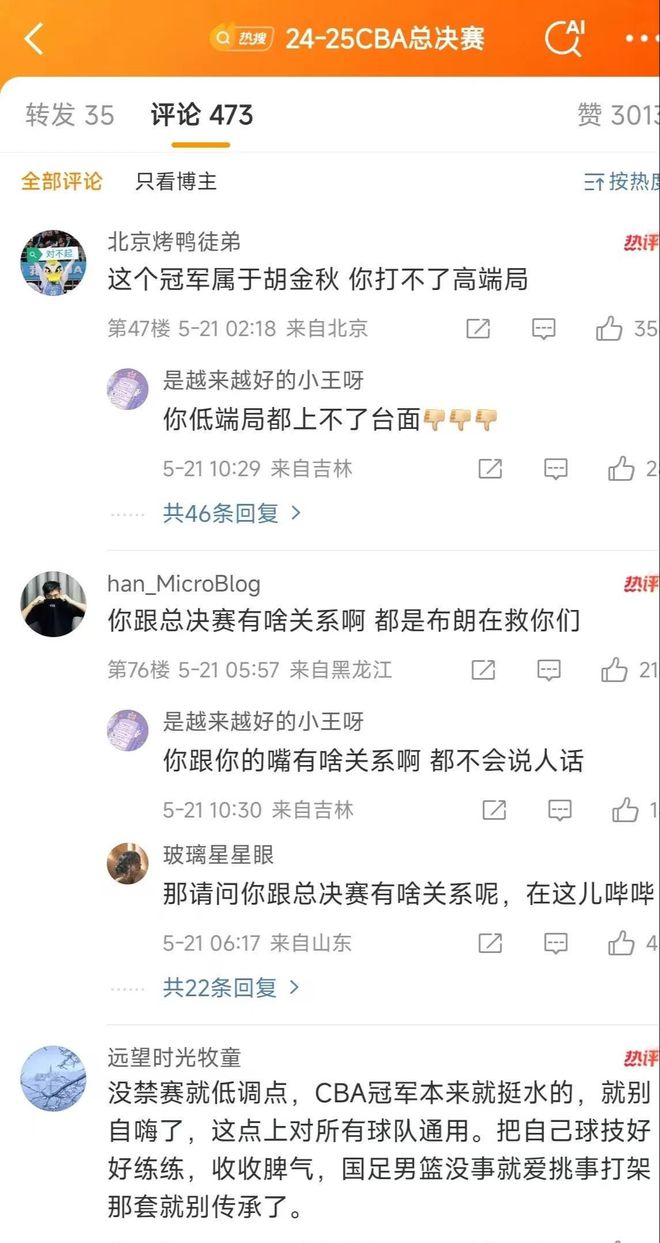Expand 共22条回复
This screenshot has width=660, height=1243.
(232, 987)
